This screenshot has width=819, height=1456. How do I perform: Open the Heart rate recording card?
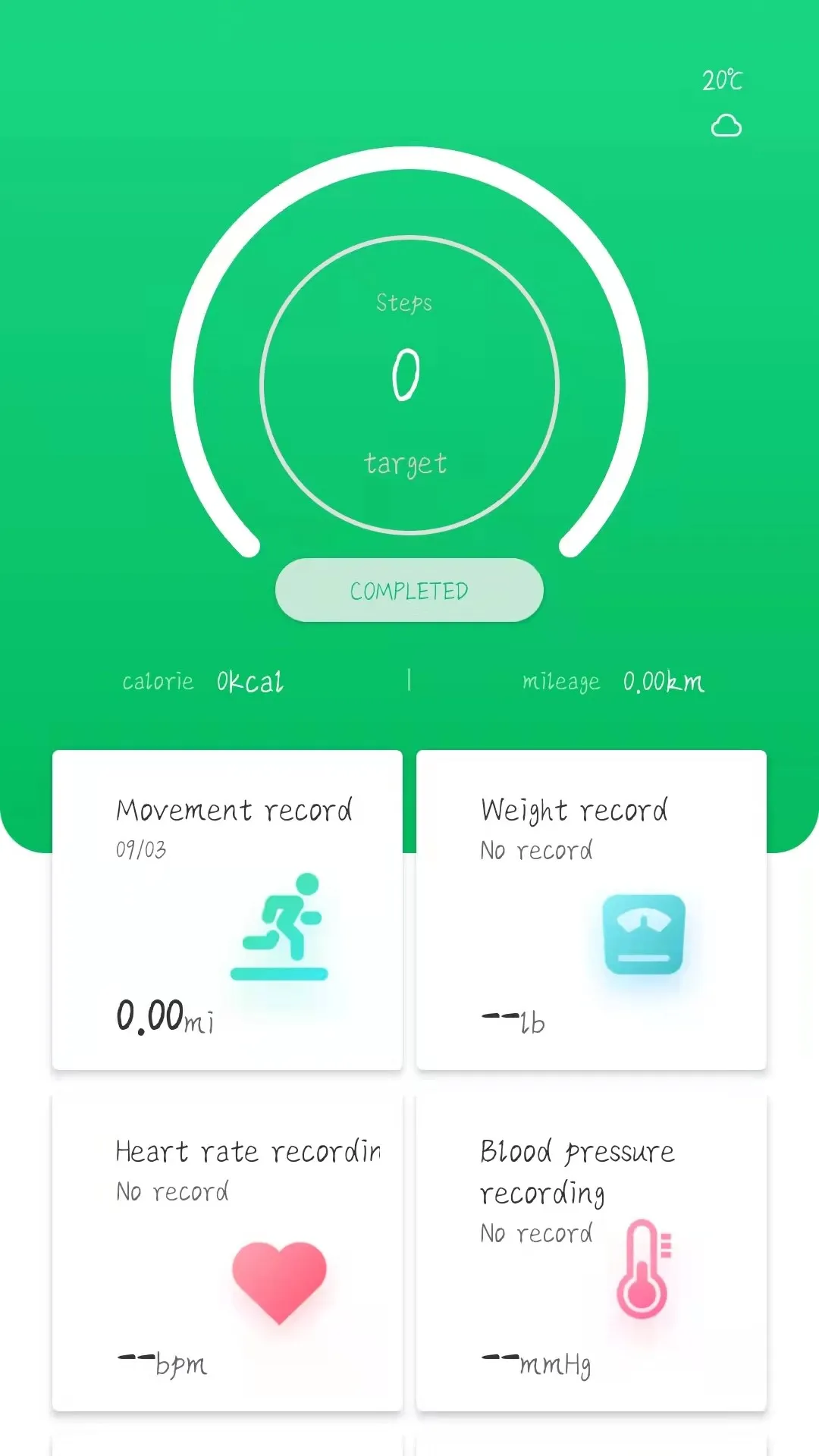(227, 1252)
